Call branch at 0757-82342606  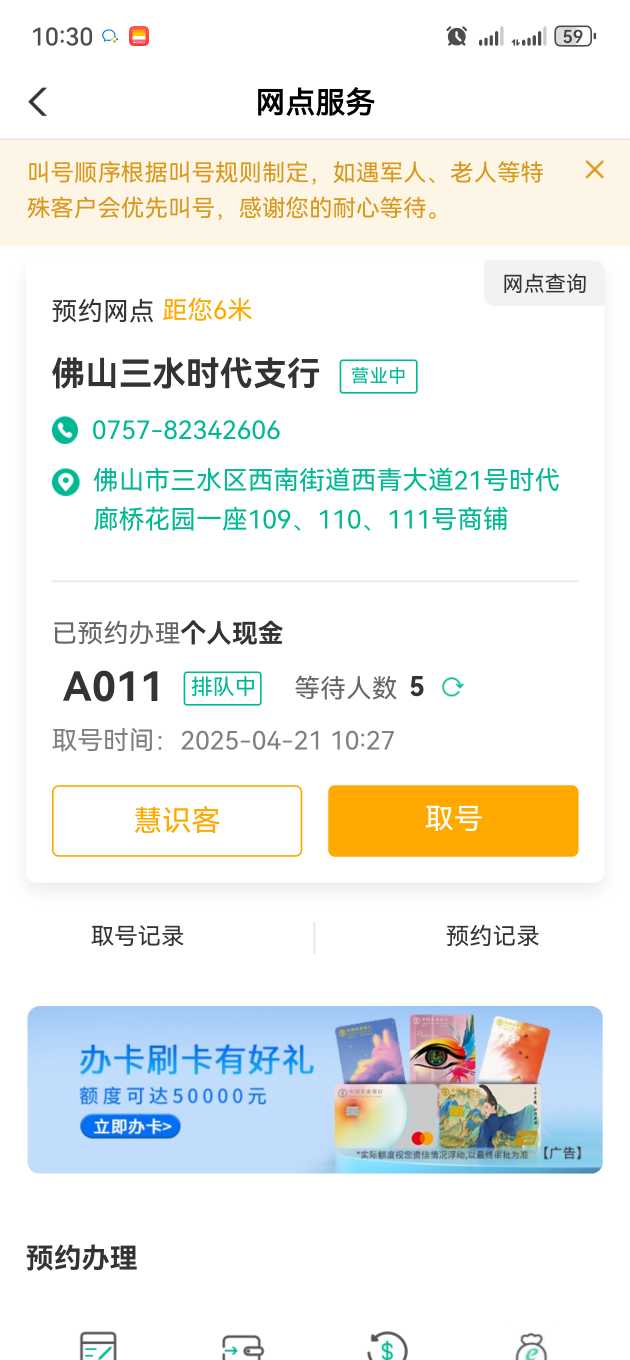[185, 430]
